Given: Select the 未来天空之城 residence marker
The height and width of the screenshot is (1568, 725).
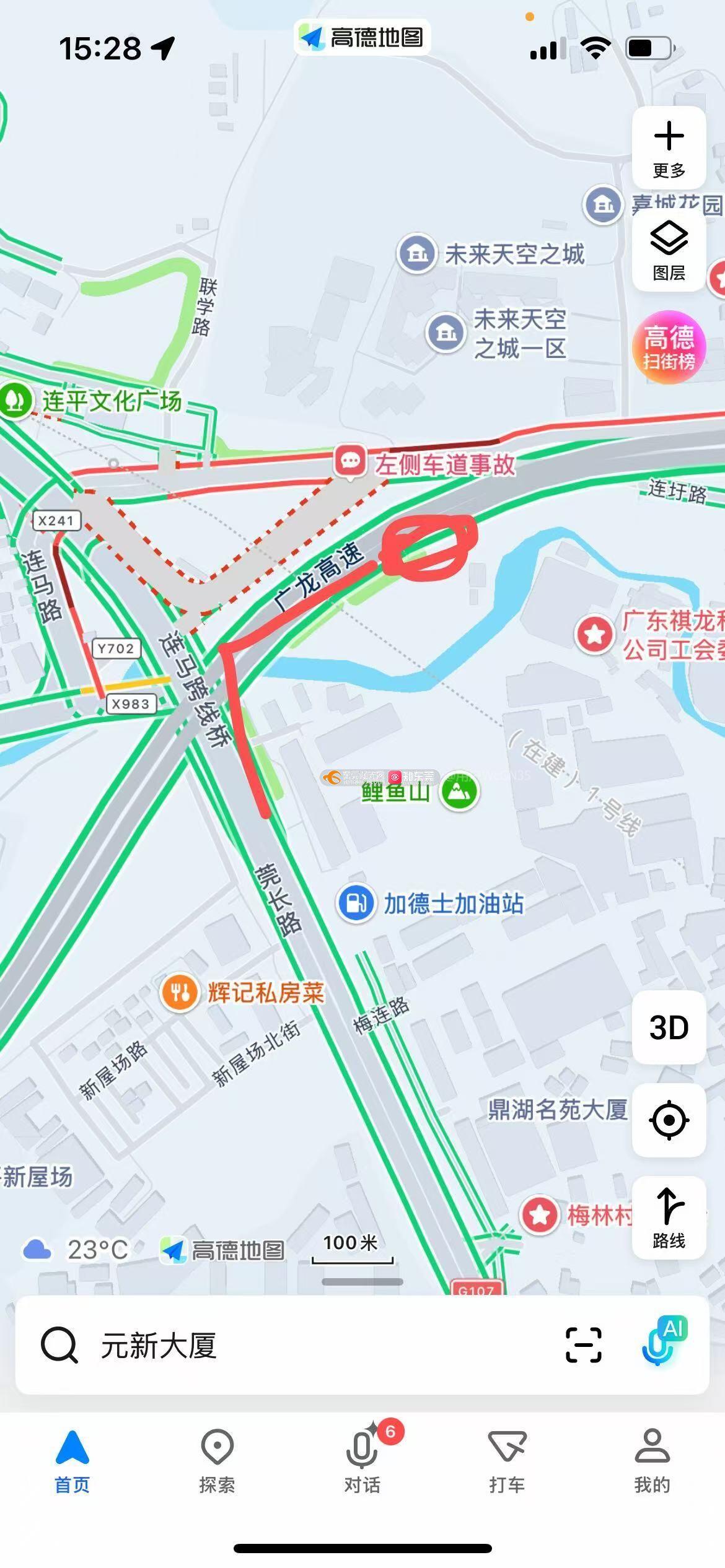Looking at the screenshot, I should click(x=417, y=253).
